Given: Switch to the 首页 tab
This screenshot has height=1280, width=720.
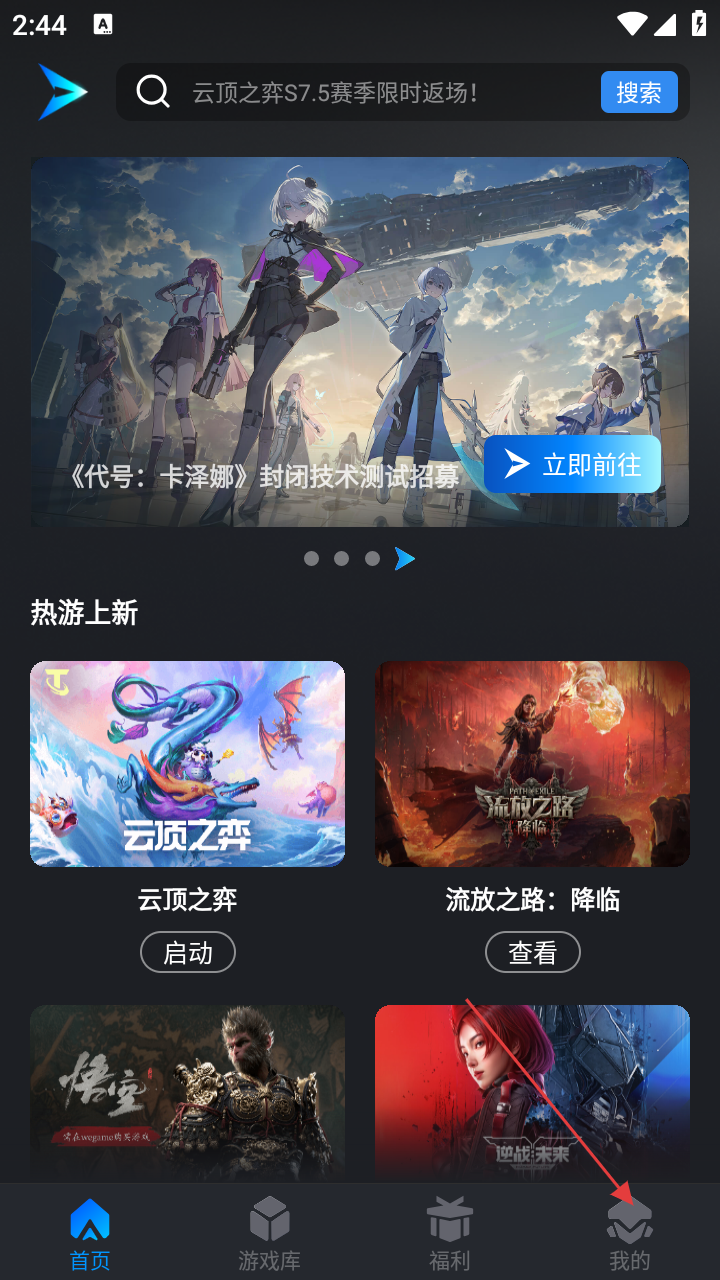Looking at the screenshot, I should pos(90,1235).
